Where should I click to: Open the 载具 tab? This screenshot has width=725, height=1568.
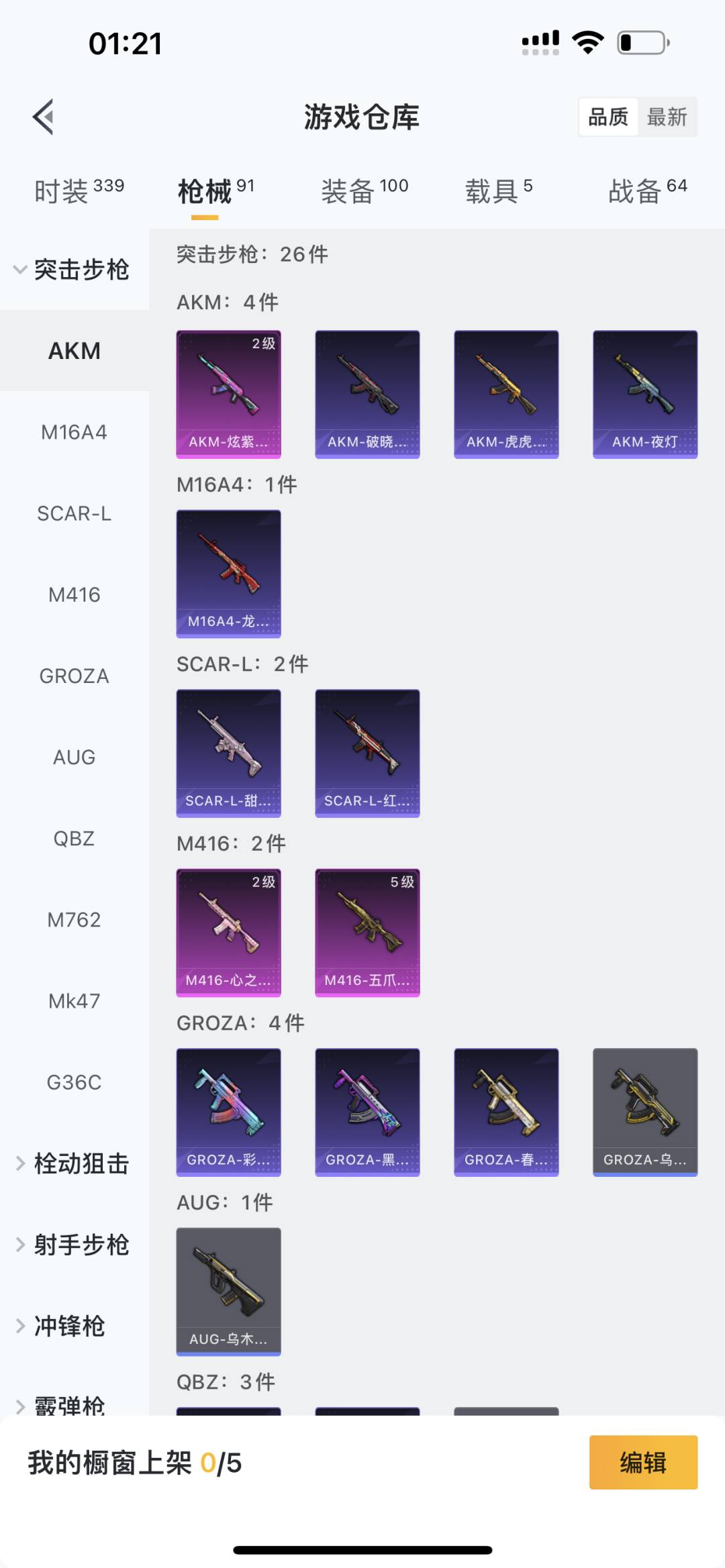click(498, 191)
